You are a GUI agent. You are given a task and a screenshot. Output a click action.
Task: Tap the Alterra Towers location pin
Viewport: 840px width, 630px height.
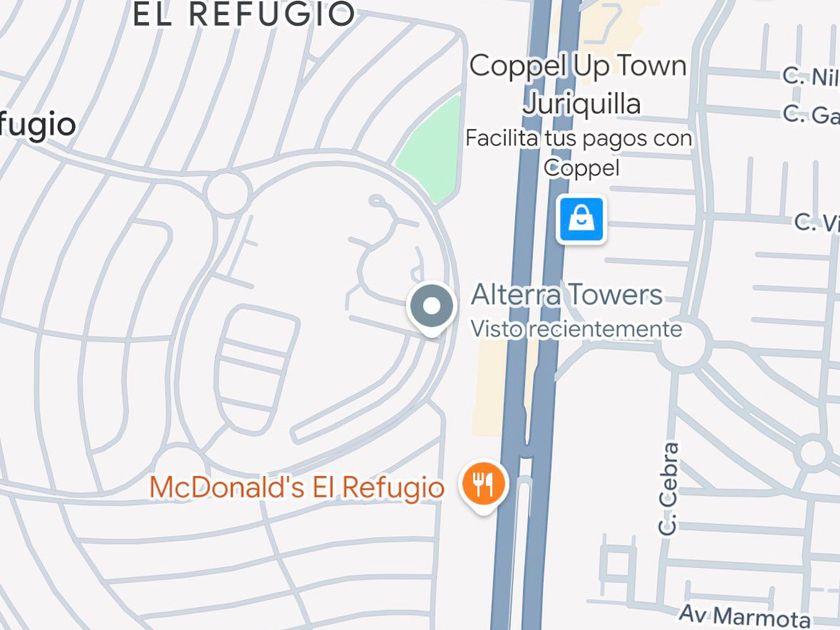tap(432, 308)
